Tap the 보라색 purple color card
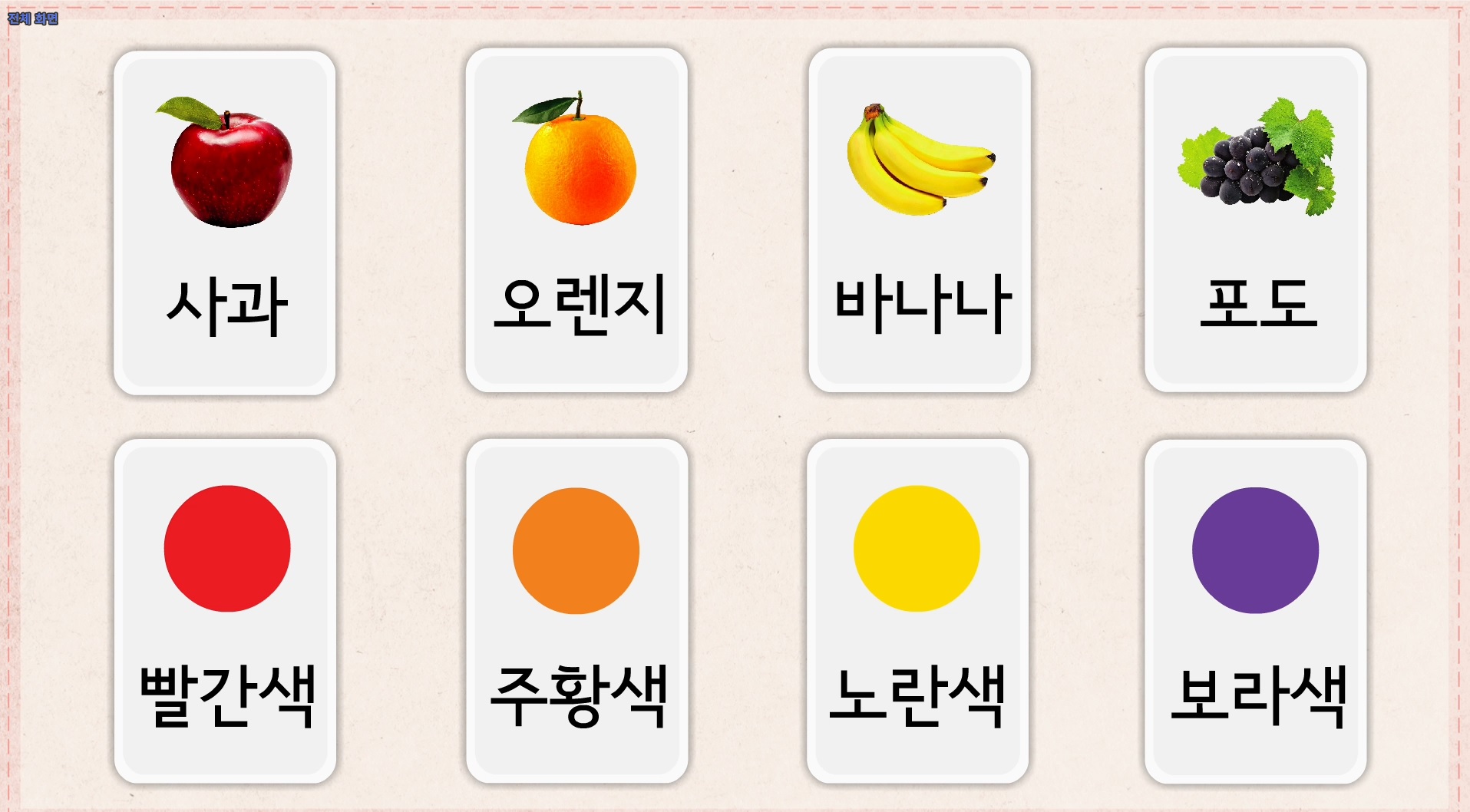 [x=1255, y=611]
